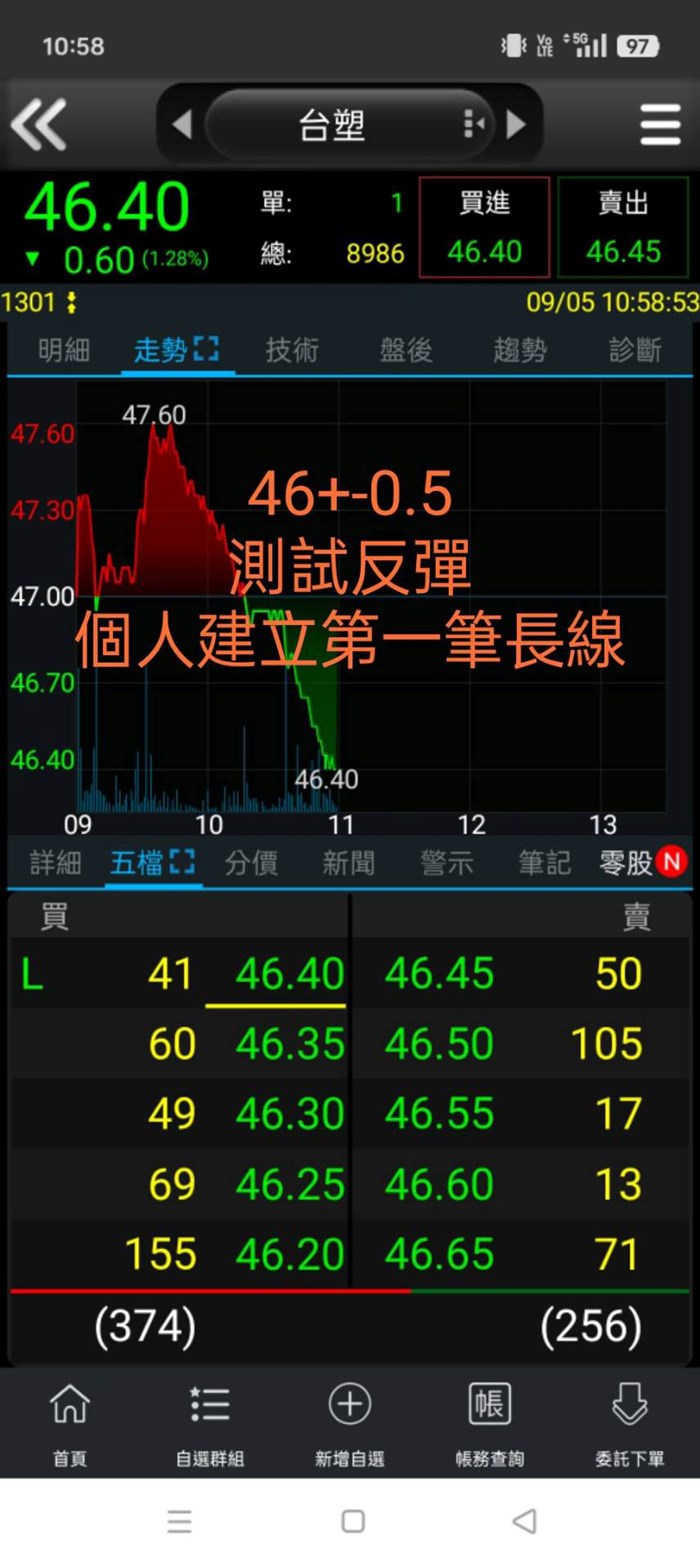700x1564 pixels.
Task: Open the hamburger menu
Action: 660,124
